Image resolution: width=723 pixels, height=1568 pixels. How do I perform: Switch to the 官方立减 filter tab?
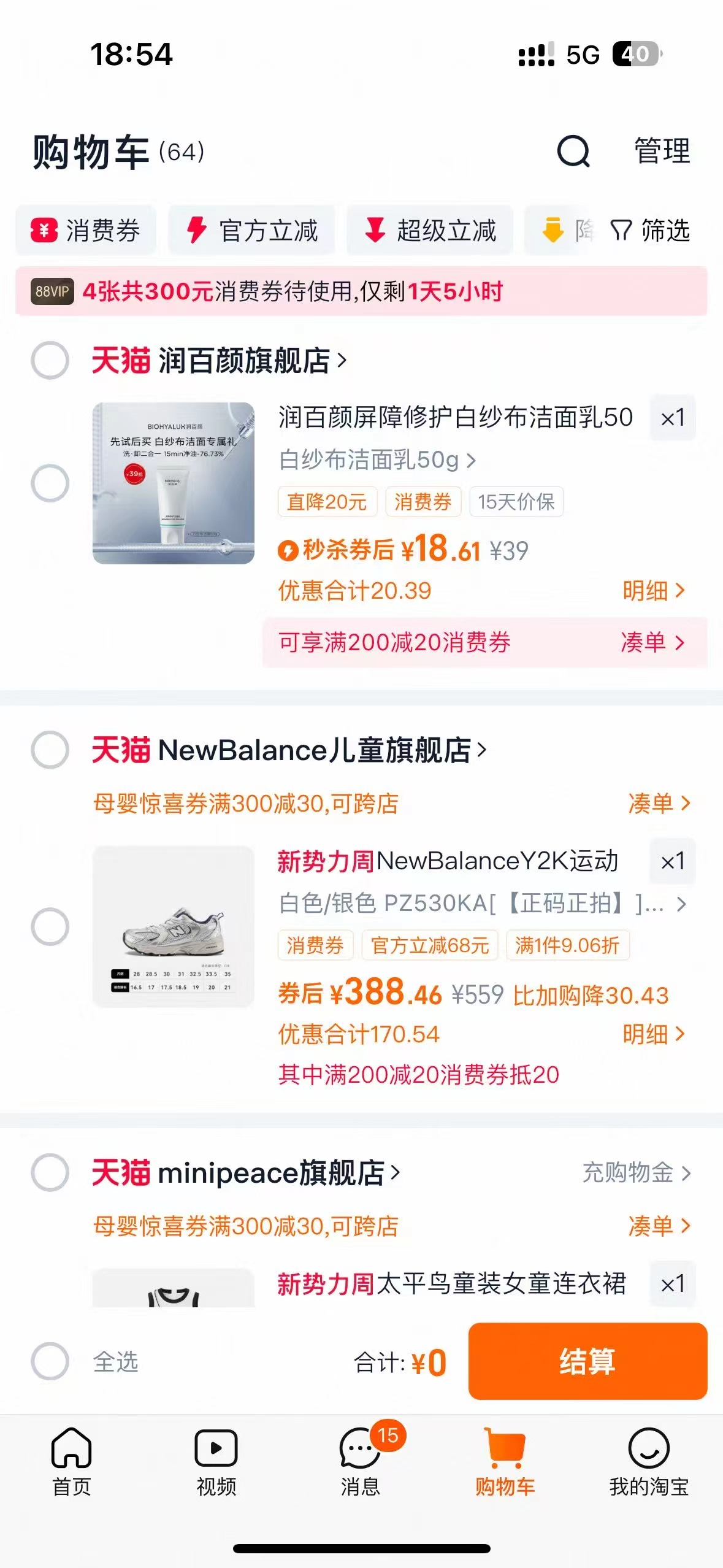pos(251,231)
